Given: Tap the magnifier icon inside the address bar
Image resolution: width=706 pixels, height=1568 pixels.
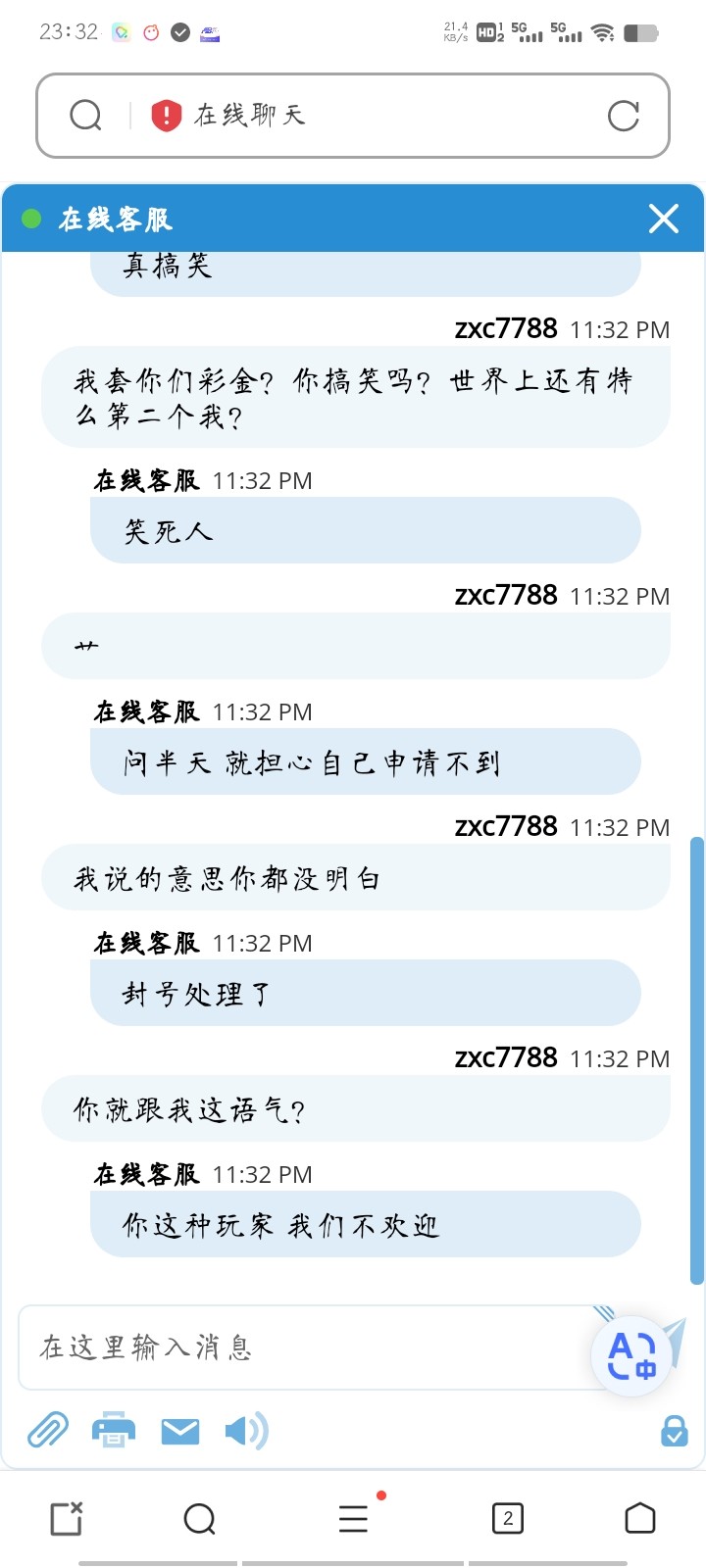Looking at the screenshot, I should click(85, 115).
